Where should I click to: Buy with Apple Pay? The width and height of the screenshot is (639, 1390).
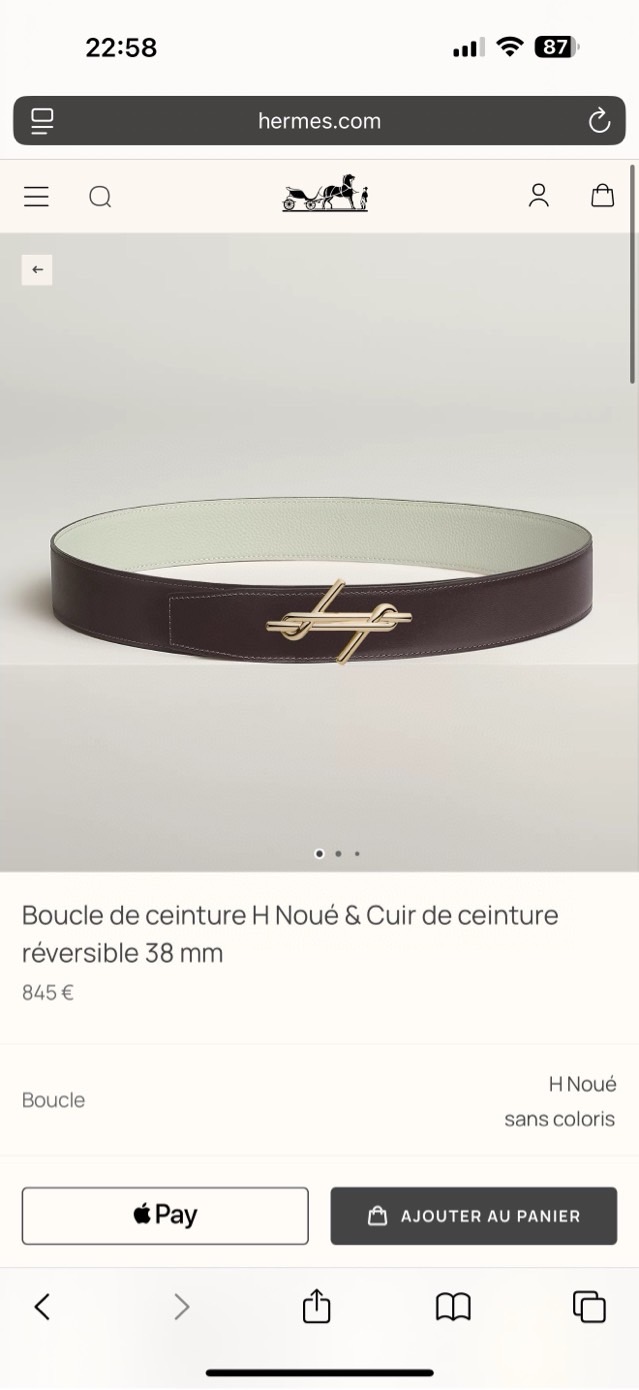pos(165,1215)
